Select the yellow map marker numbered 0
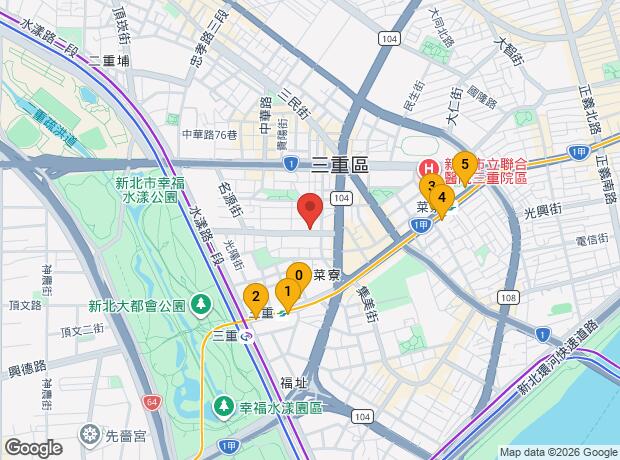This screenshot has width=620, height=460. tap(298, 274)
